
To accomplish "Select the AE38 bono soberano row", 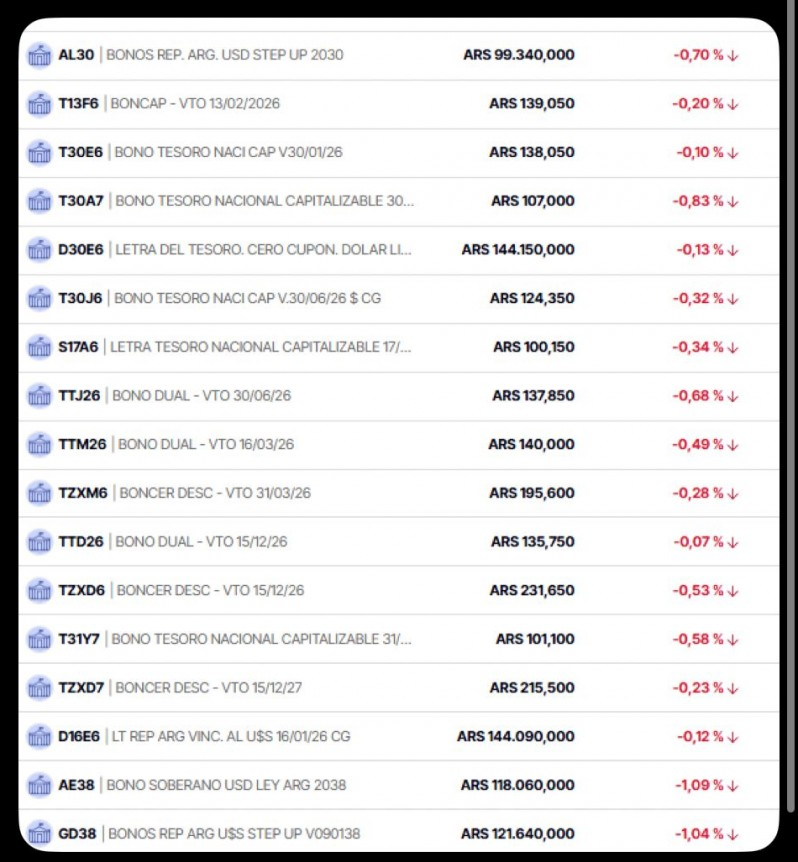I will [398, 785].
